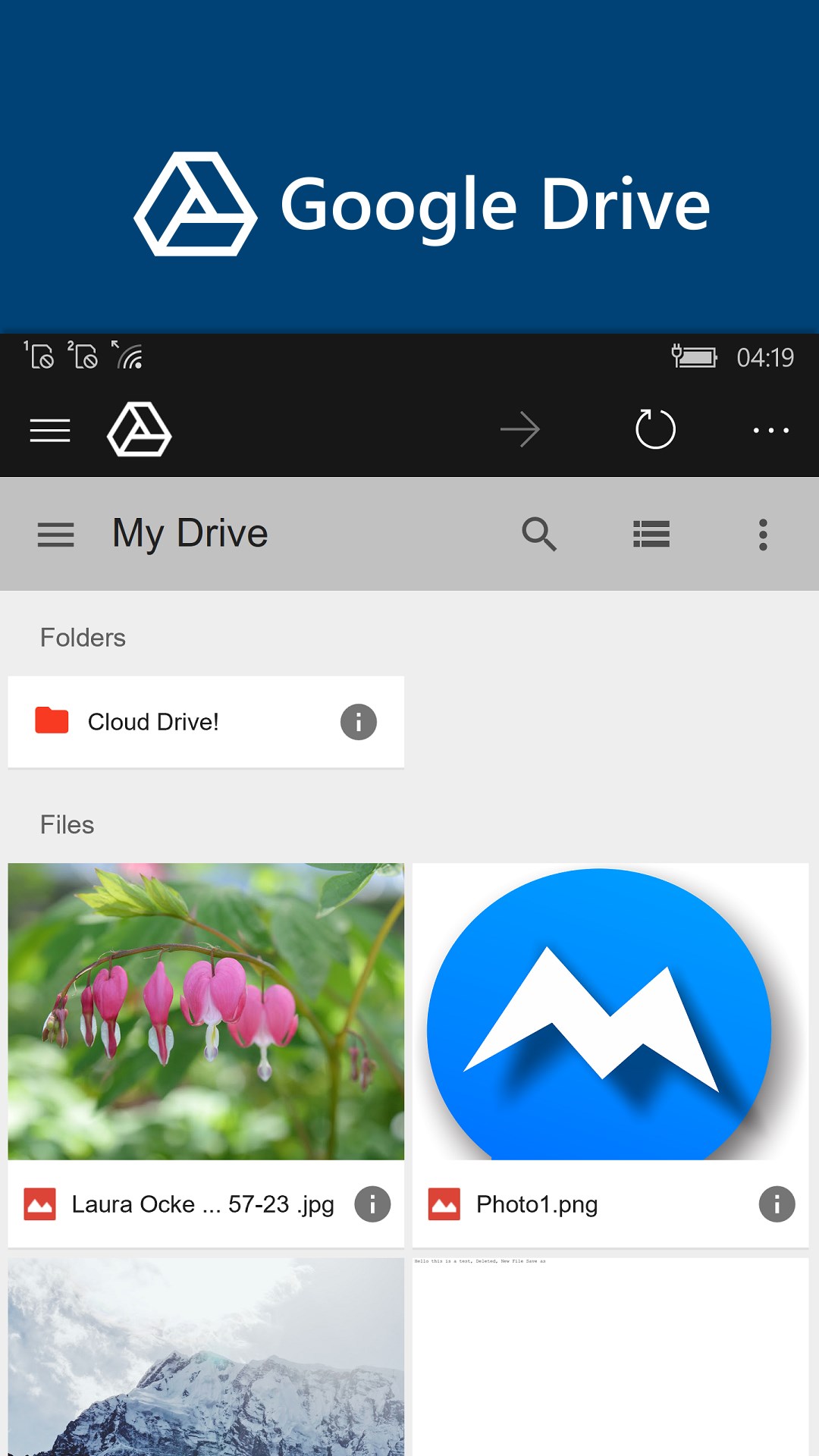Tap the forward arrow icon
This screenshot has width=819, height=1456.
(520, 430)
